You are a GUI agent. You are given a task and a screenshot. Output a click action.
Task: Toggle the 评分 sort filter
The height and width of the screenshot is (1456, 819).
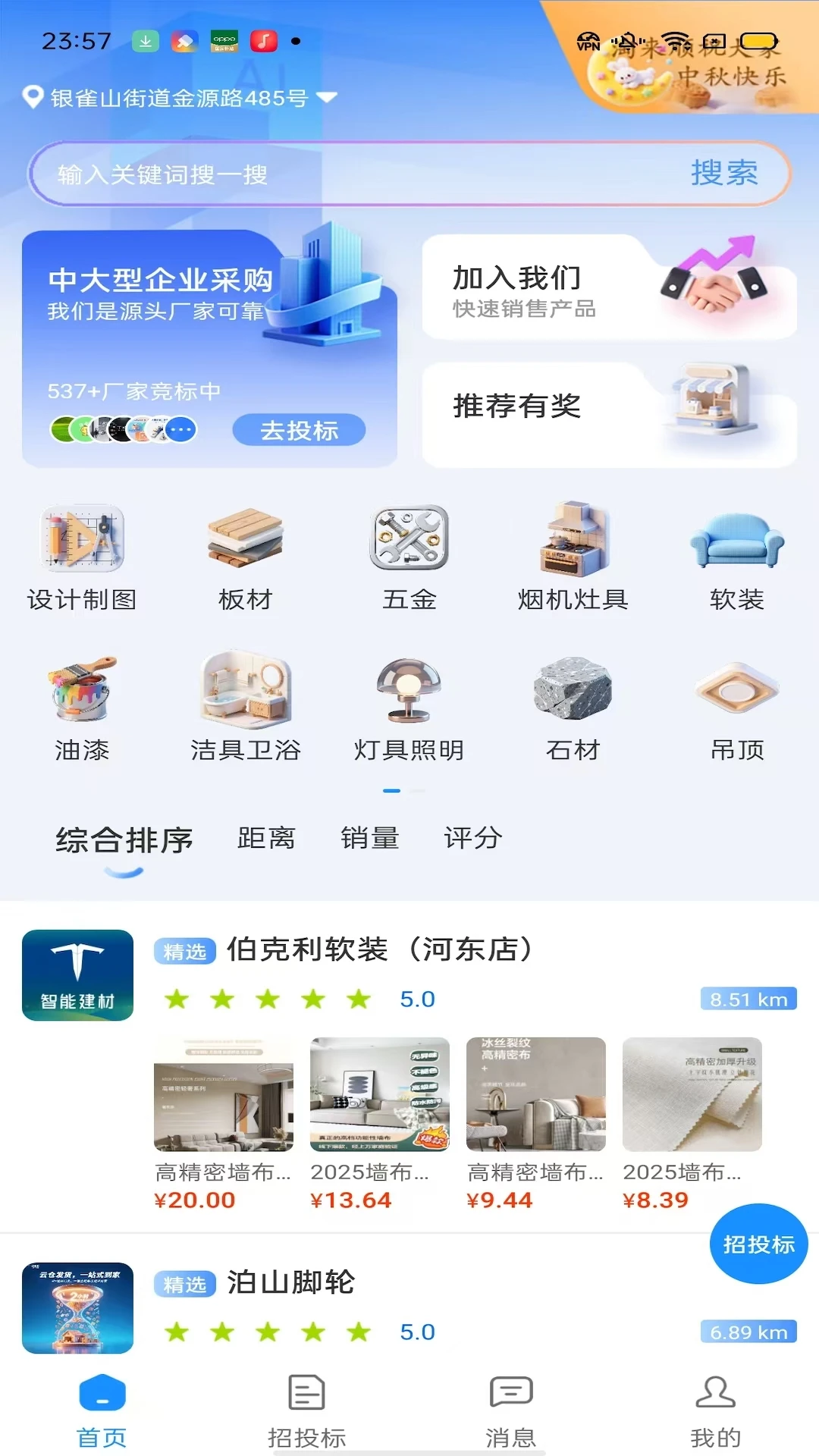472,838
